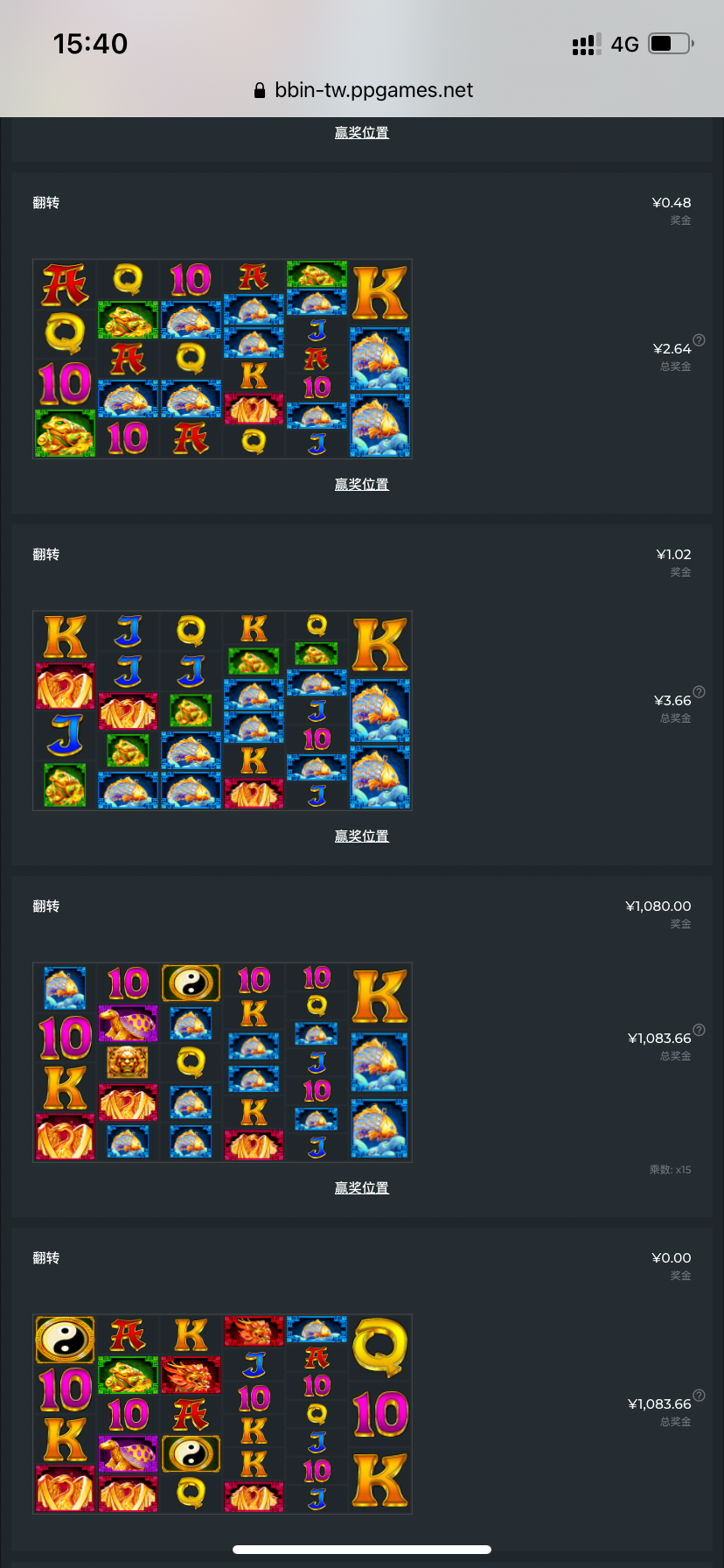Open 赢奖位置 link under the ¥1,080.00 spin

[361, 1187]
